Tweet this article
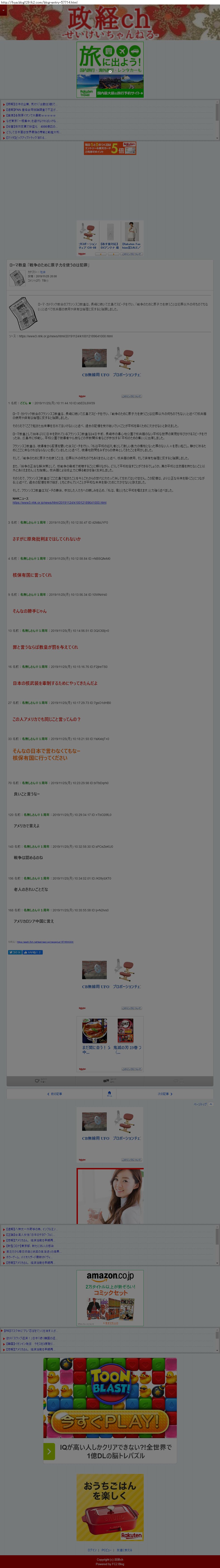Screen dimensions: 220x1568 [15, 952]
